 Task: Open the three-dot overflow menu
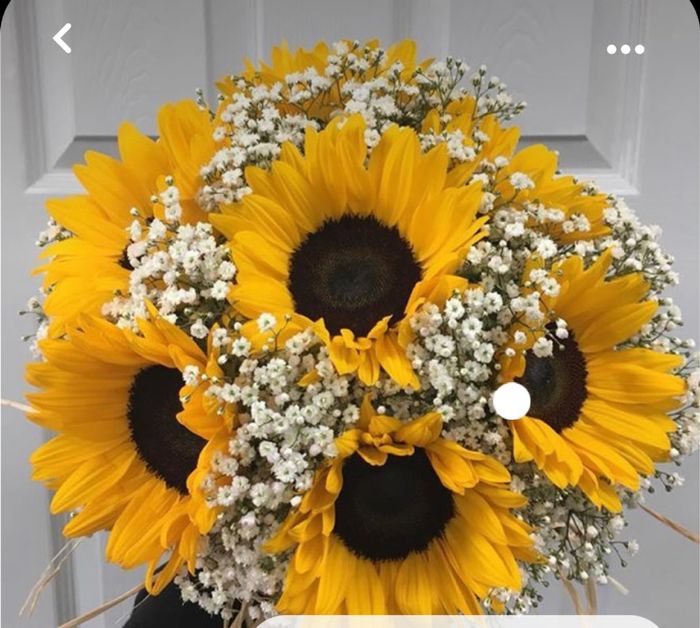(625, 49)
